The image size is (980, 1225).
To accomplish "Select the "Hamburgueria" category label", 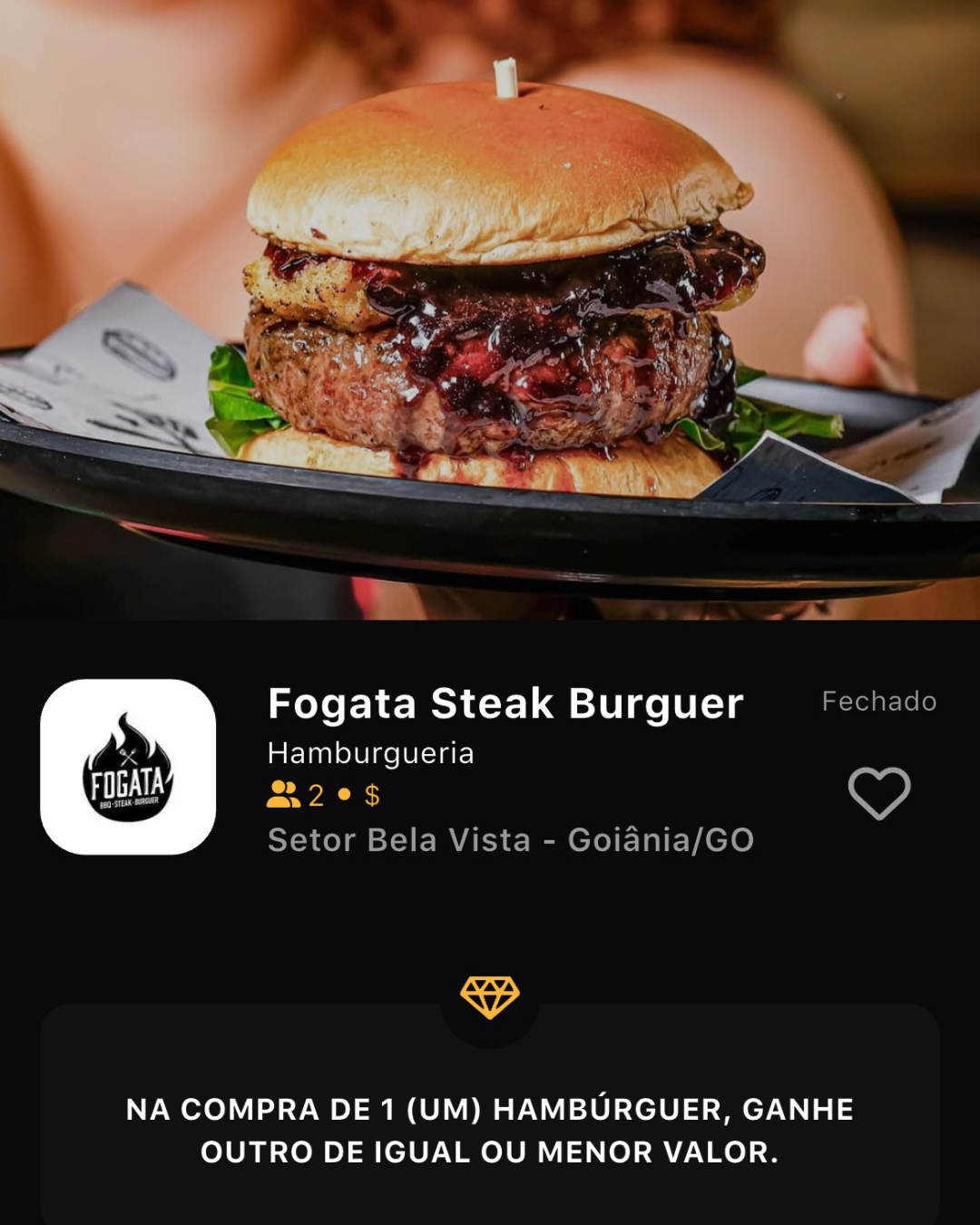I will tap(369, 754).
